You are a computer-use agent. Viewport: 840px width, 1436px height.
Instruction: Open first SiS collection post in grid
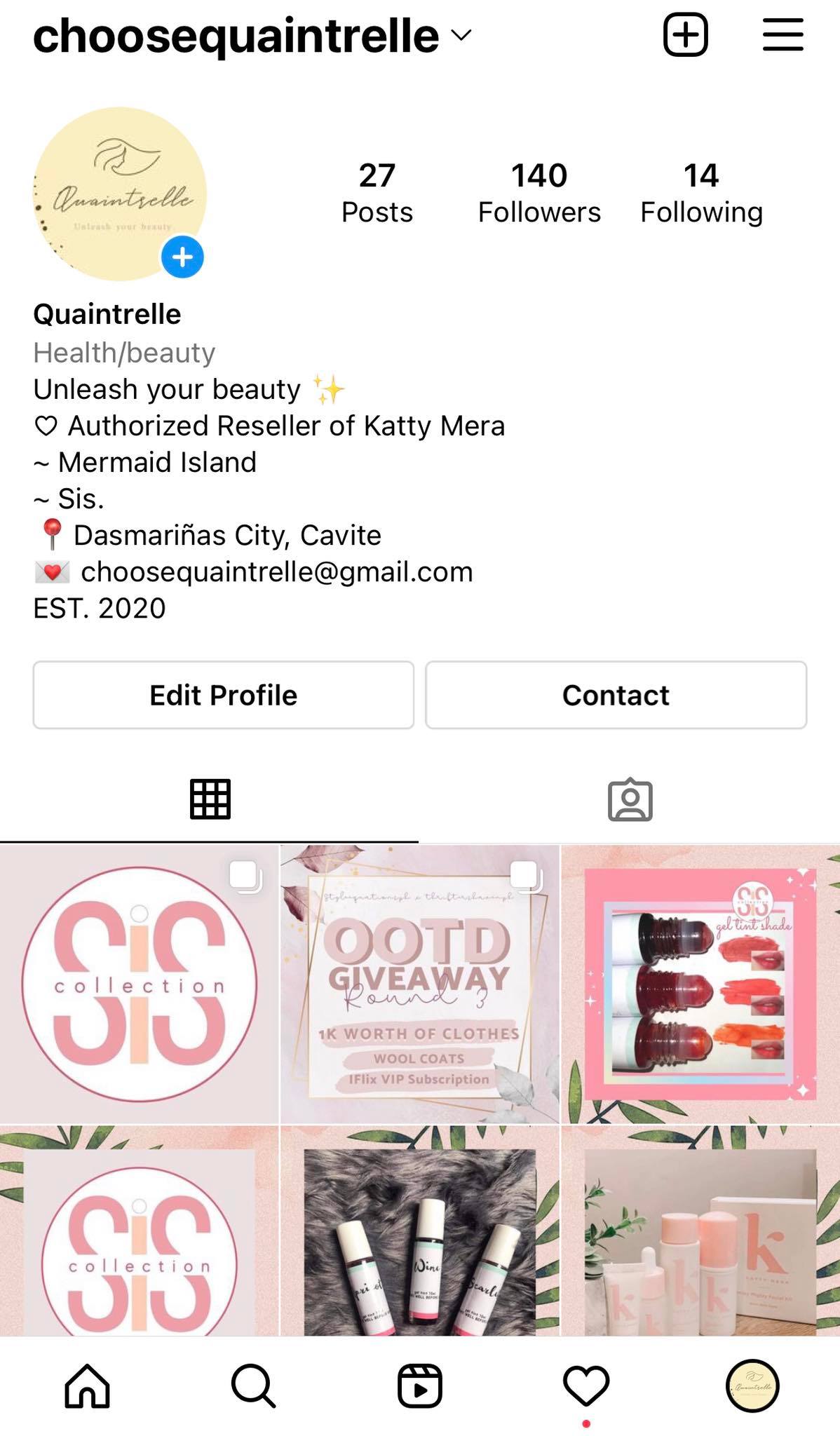click(x=139, y=984)
